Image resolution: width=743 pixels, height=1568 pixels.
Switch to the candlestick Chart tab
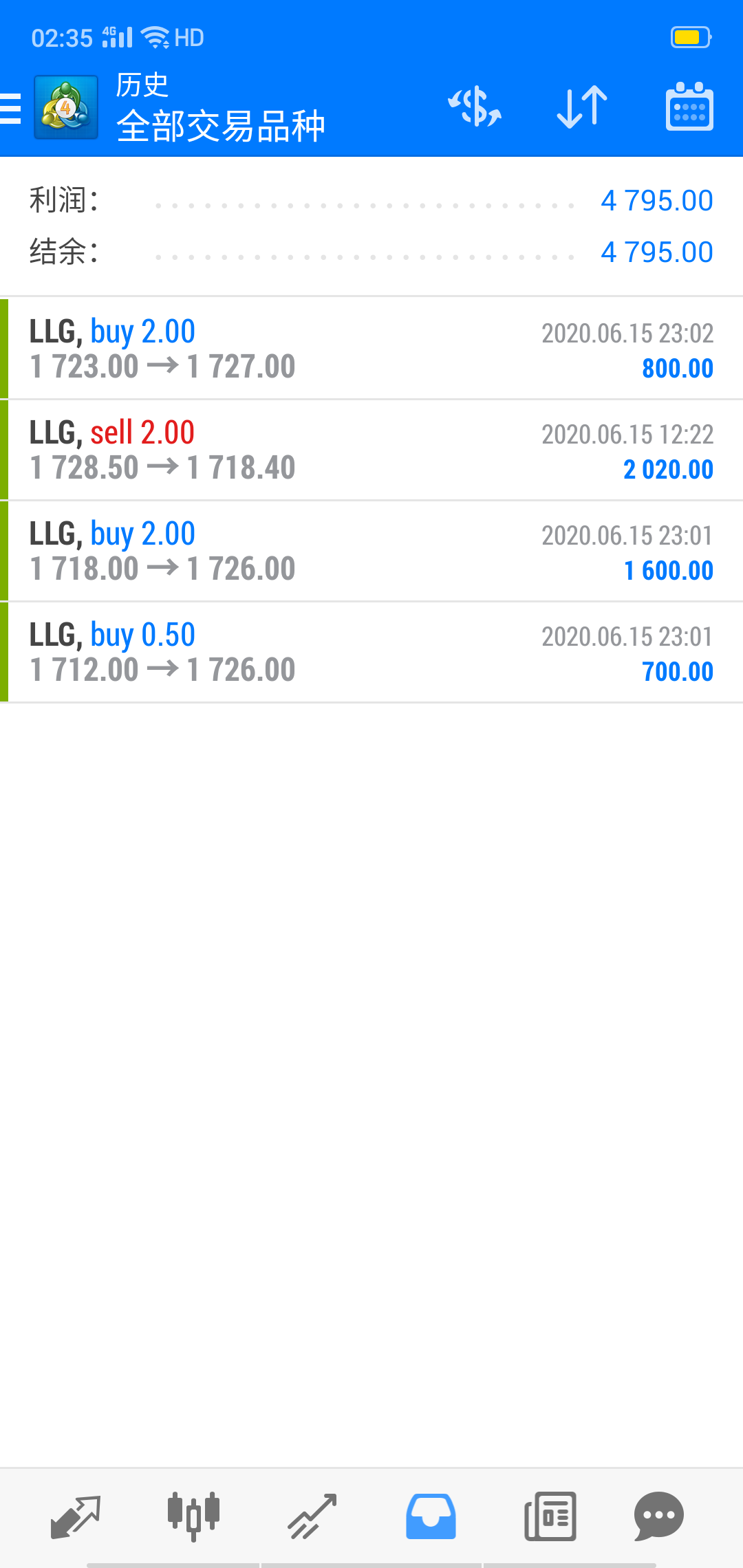coord(193,1516)
